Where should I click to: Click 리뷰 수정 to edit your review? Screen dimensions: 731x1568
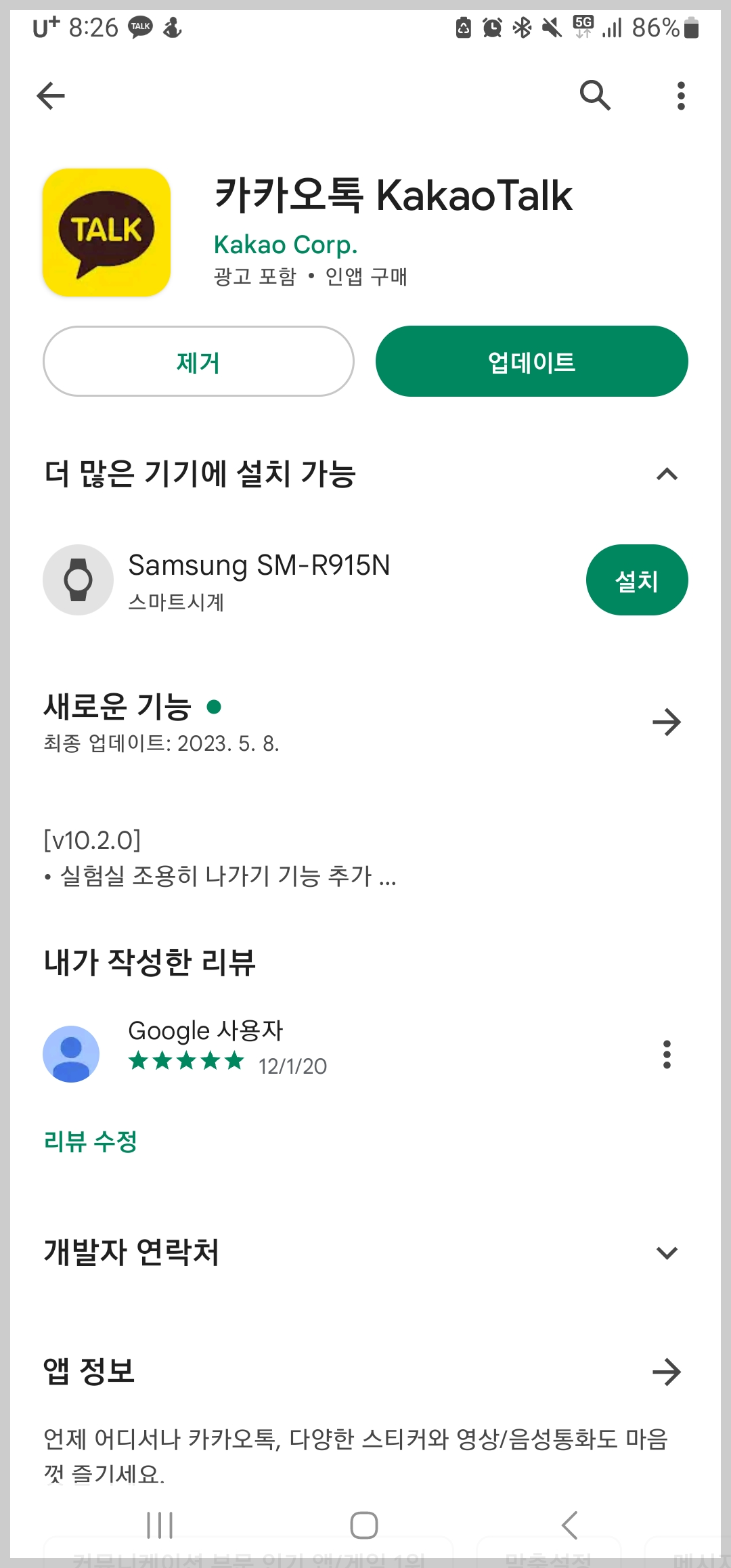[x=91, y=1142]
